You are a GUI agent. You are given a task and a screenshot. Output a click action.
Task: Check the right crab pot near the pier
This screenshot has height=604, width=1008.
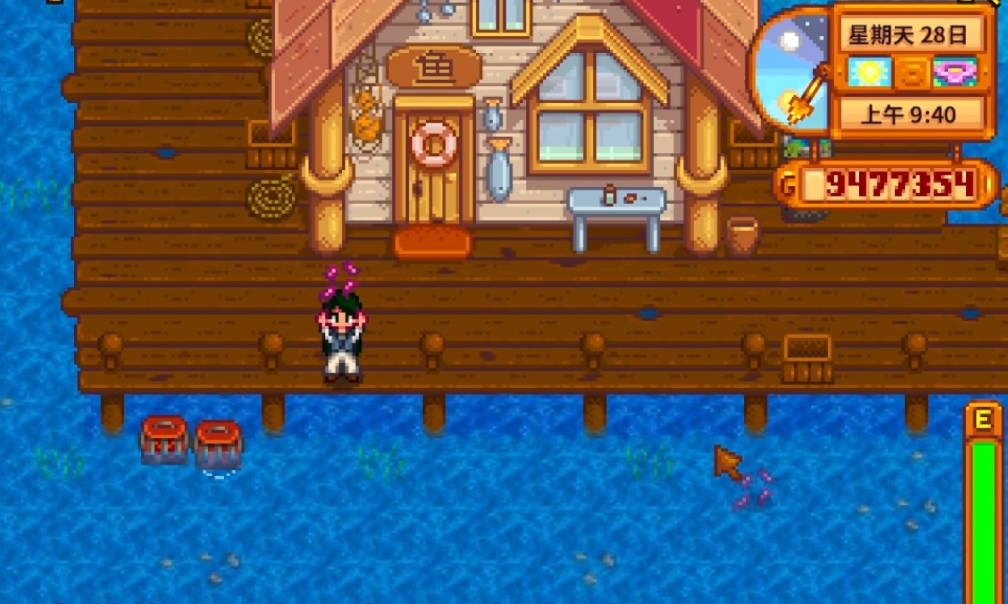219,444
